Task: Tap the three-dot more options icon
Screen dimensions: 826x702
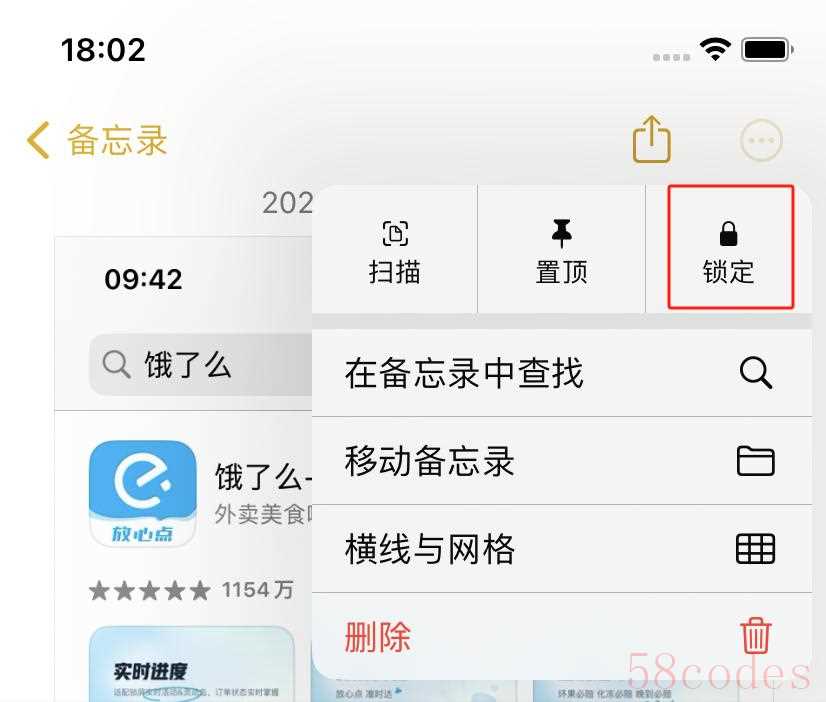Action: click(x=761, y=141)
